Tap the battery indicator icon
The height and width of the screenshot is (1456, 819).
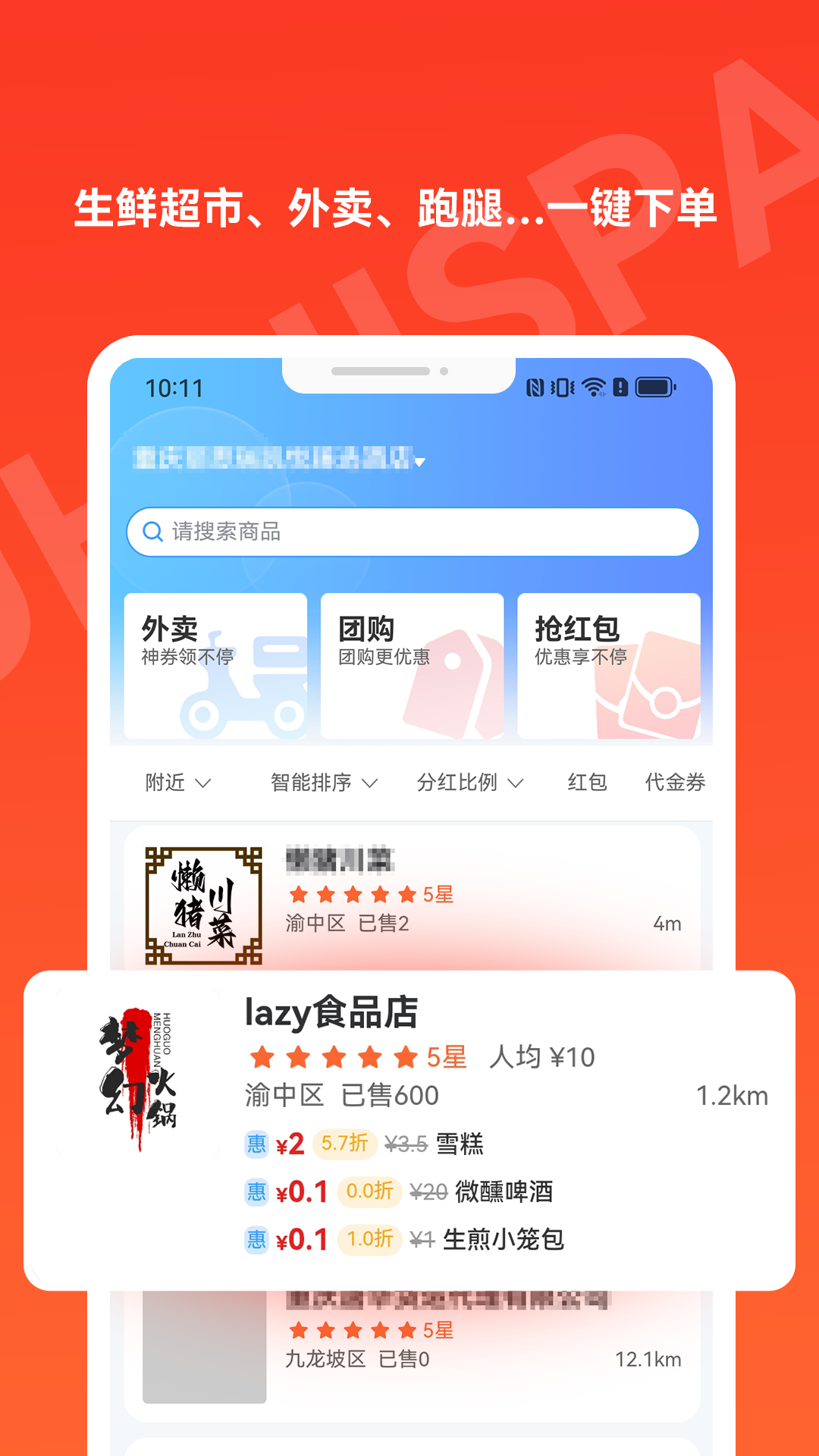point(654,388)
